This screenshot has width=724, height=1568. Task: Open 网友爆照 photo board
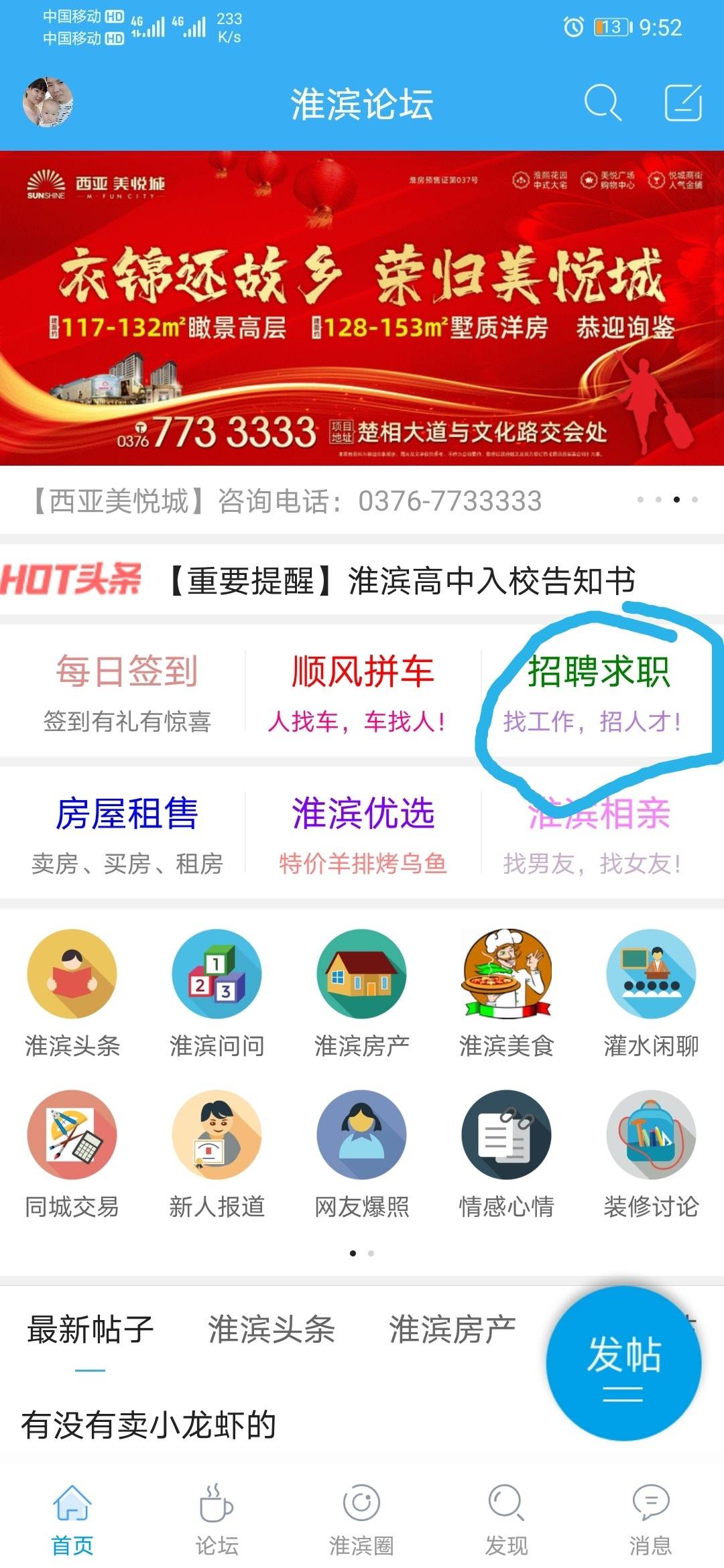coord(361,1153)
